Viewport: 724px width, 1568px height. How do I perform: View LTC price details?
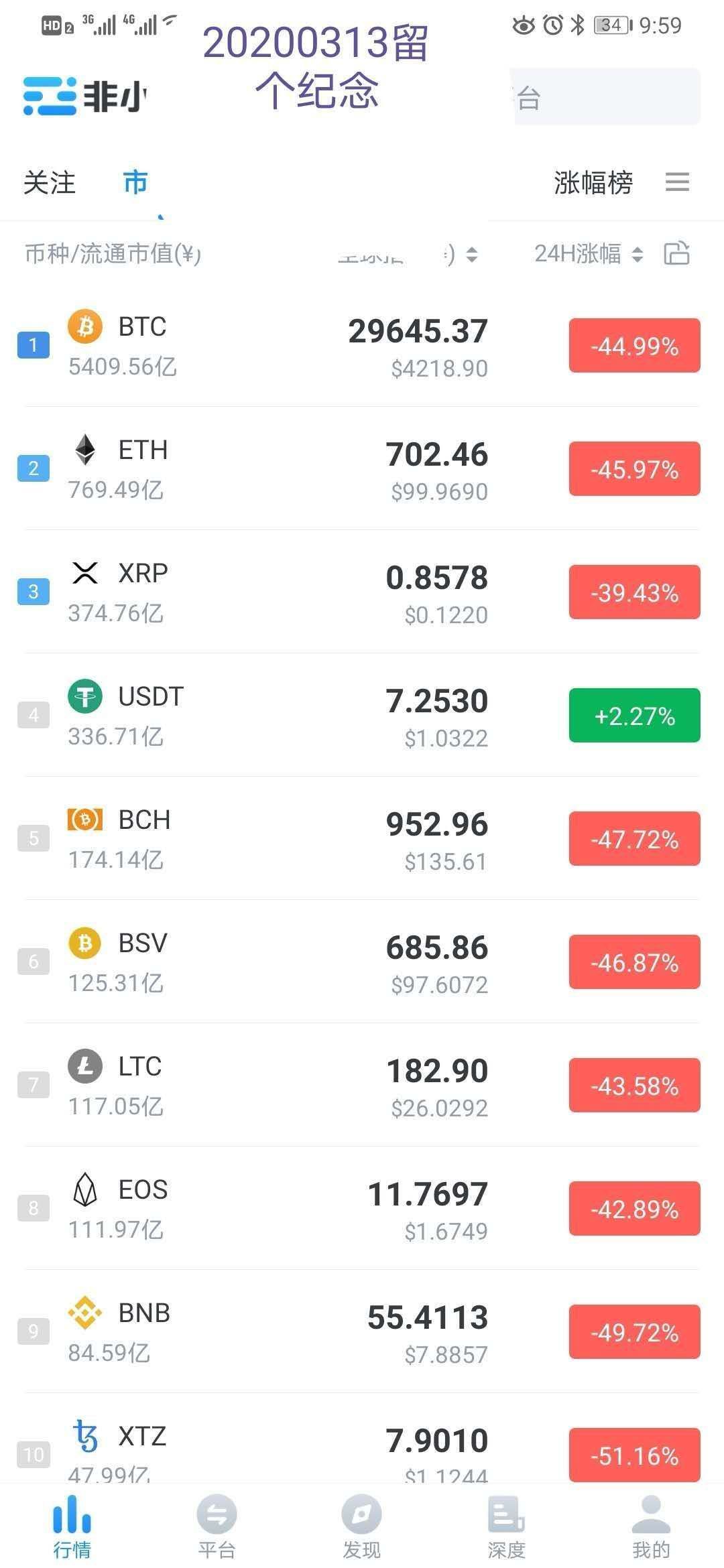point(268,1086)
